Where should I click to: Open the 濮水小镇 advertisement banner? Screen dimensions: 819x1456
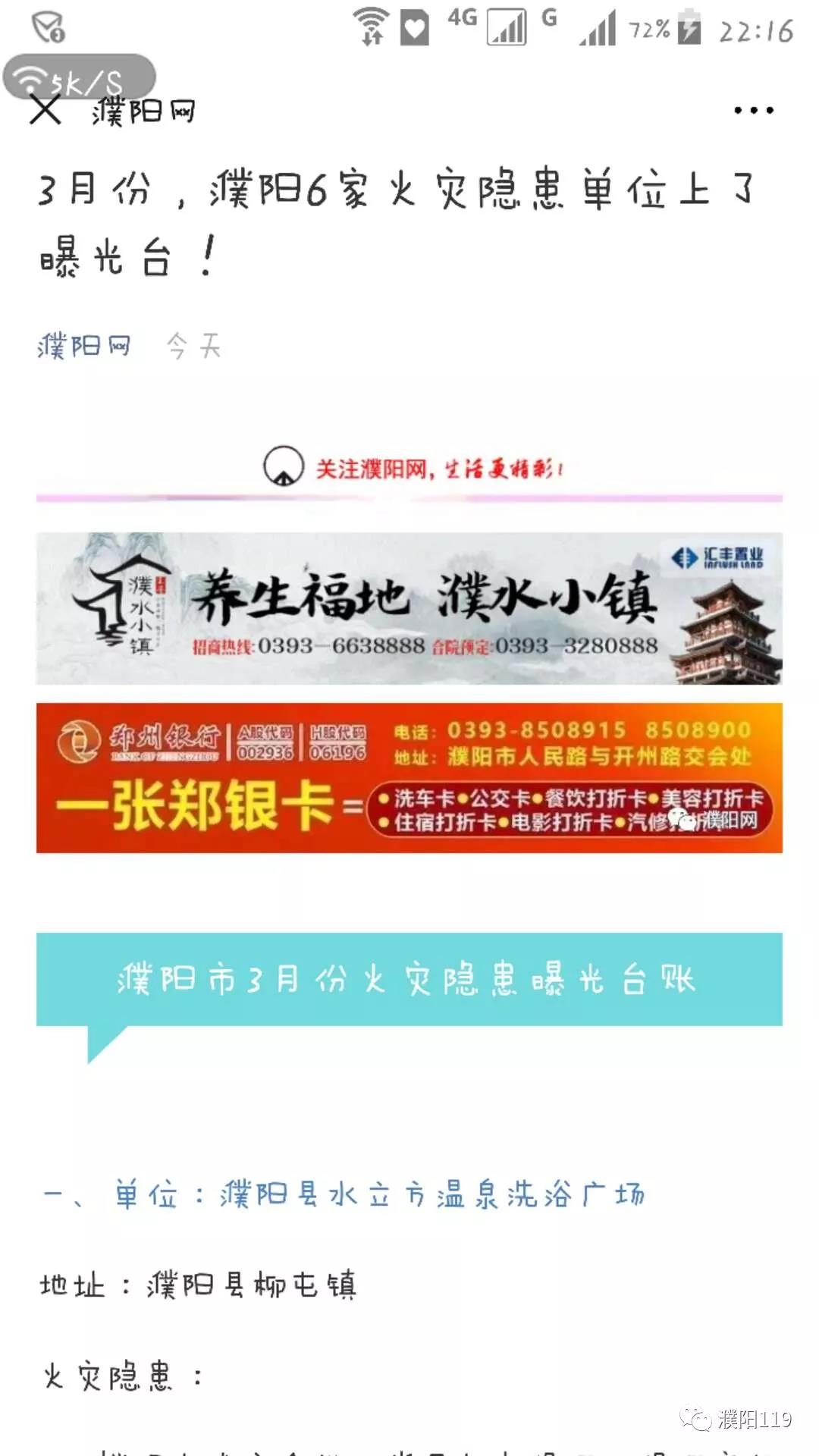point(409,609)
